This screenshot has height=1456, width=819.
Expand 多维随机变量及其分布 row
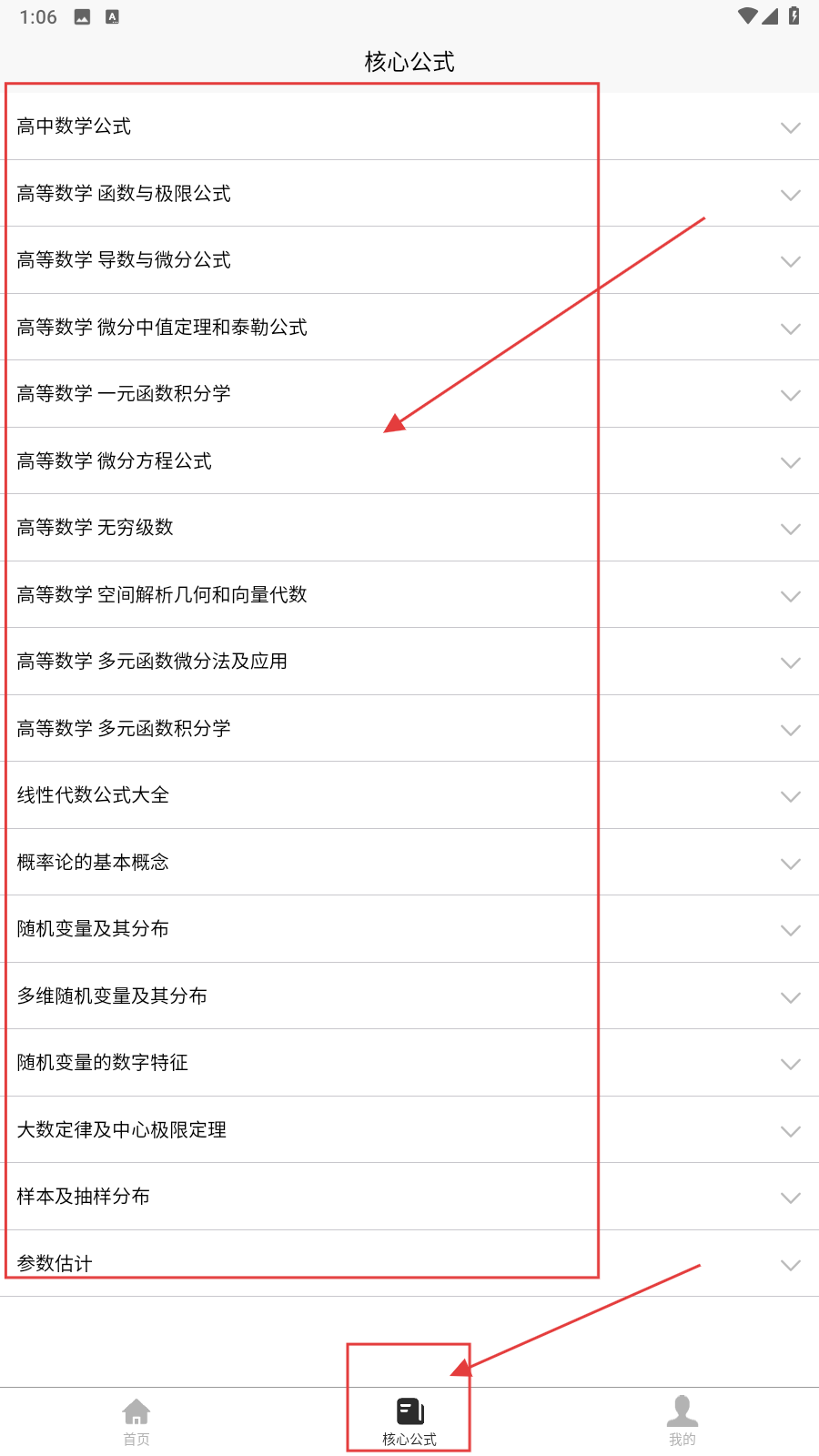[409, 996]
